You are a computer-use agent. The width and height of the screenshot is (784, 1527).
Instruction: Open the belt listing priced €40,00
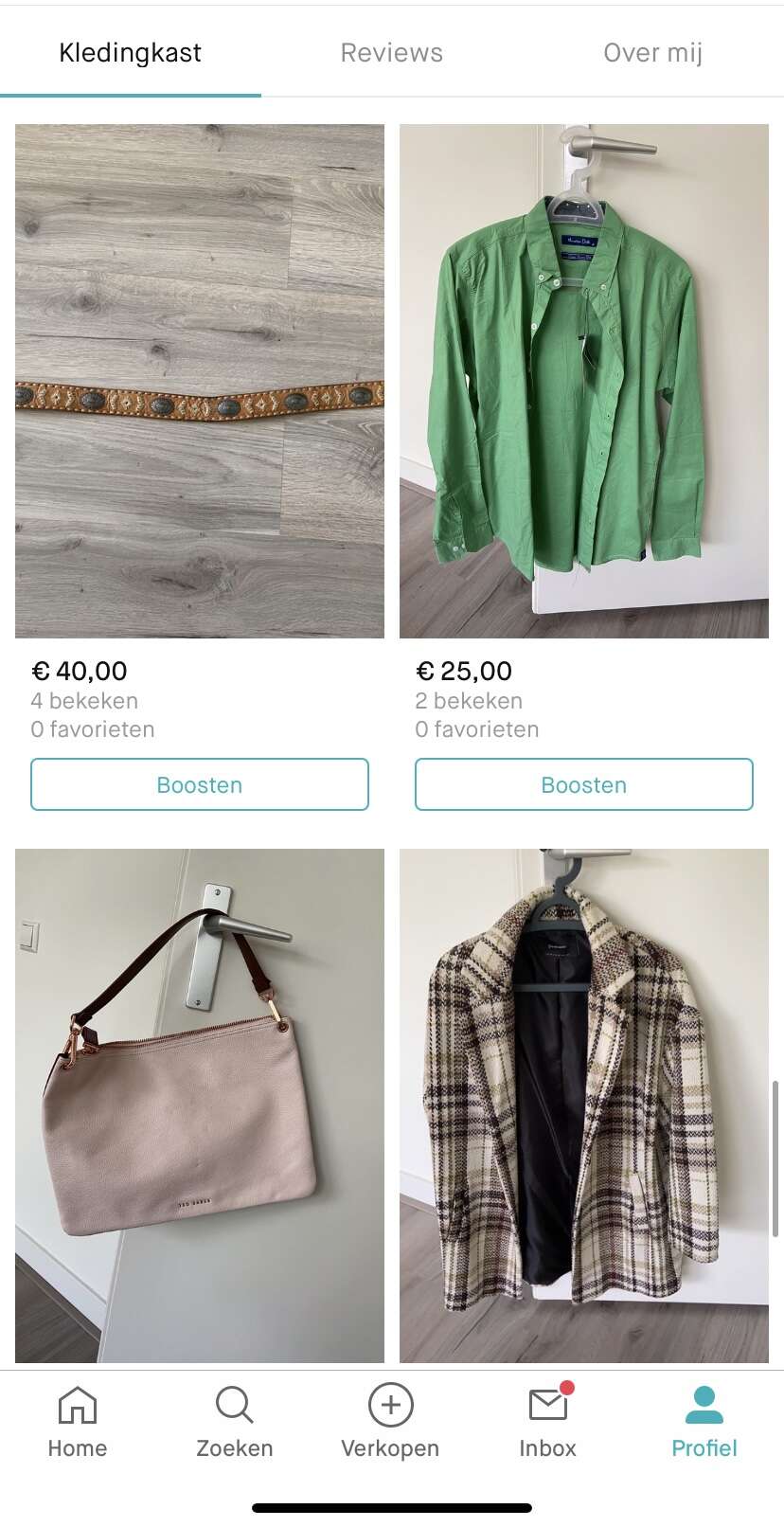(200, 381)
